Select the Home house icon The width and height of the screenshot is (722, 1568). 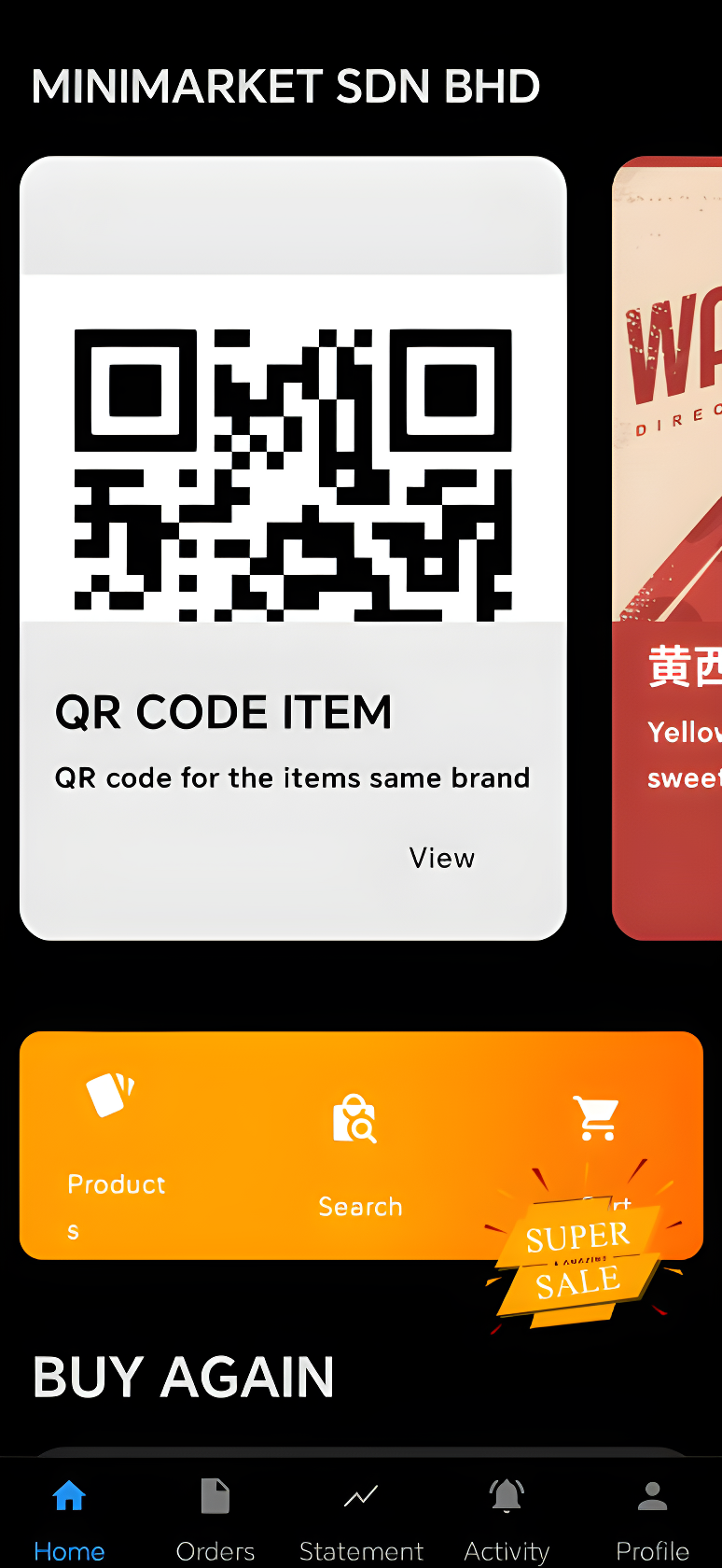tap(69, 1494)
